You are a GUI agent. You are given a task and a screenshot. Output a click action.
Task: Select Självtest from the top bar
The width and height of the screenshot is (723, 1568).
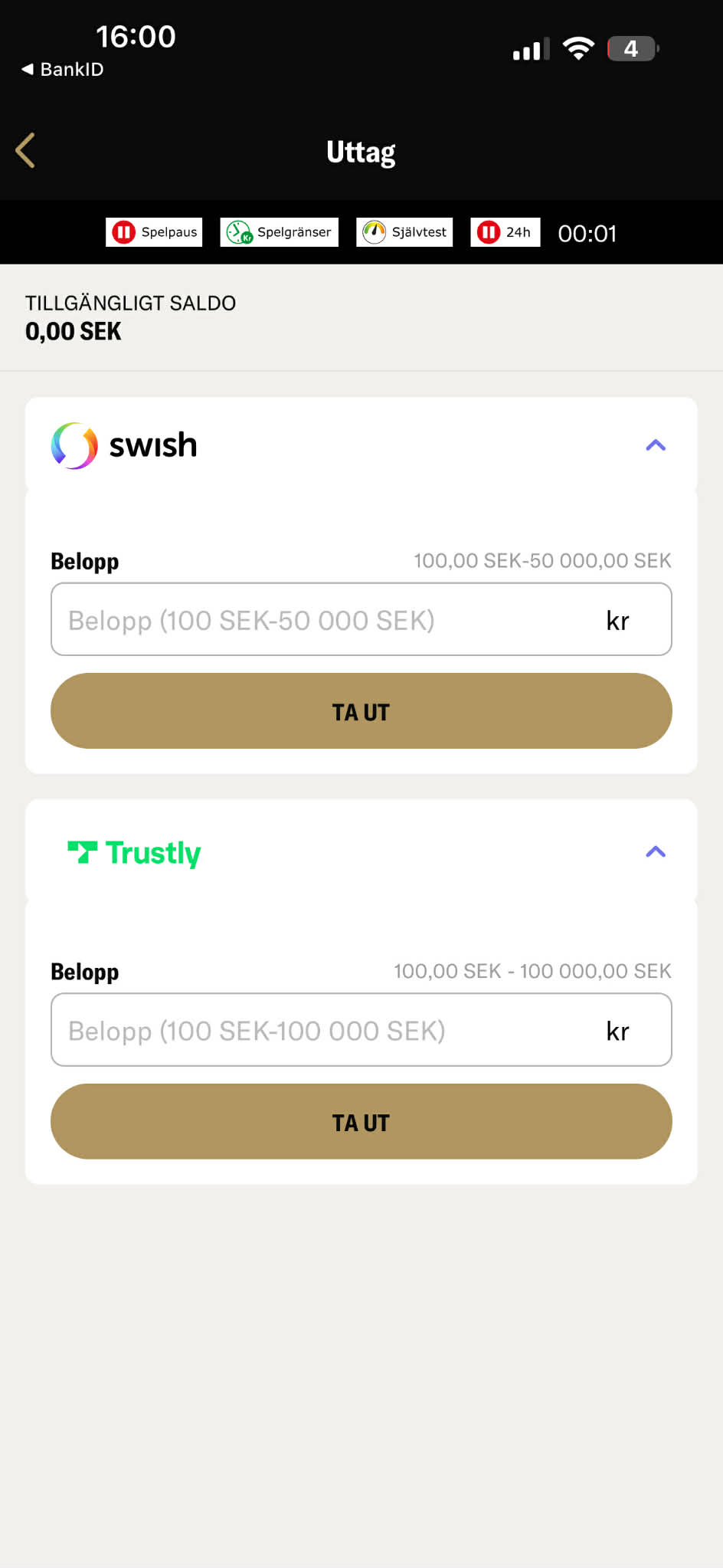[404, 232]
